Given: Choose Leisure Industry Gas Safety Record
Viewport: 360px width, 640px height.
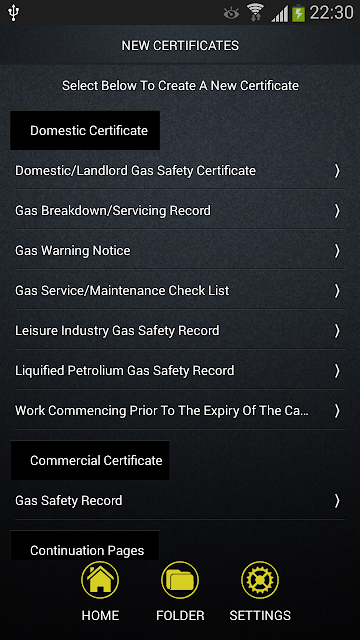Looking at the screenshot, I should click(180, 330).
